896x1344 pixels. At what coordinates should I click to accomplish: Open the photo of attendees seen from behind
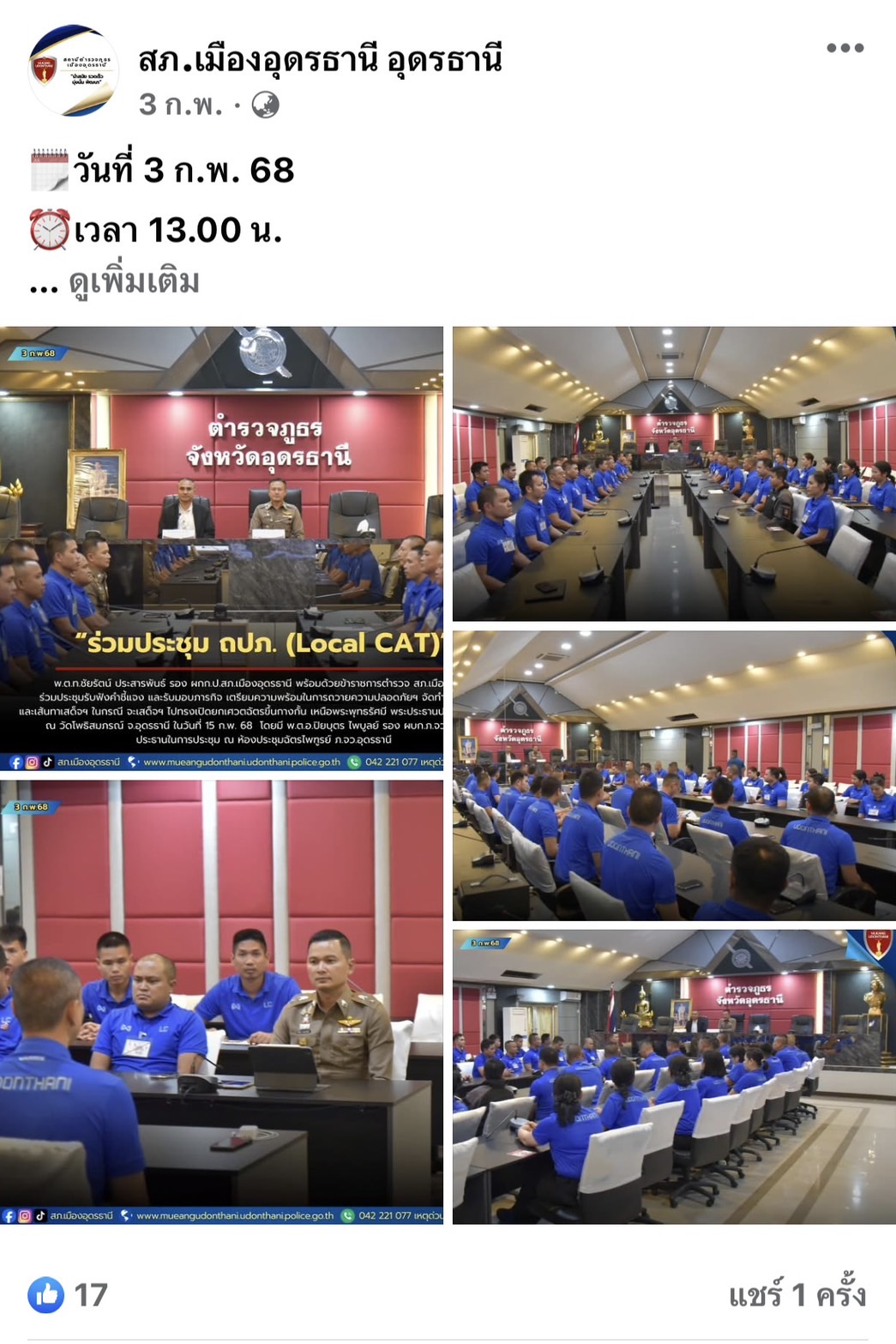tap(674, 775)
